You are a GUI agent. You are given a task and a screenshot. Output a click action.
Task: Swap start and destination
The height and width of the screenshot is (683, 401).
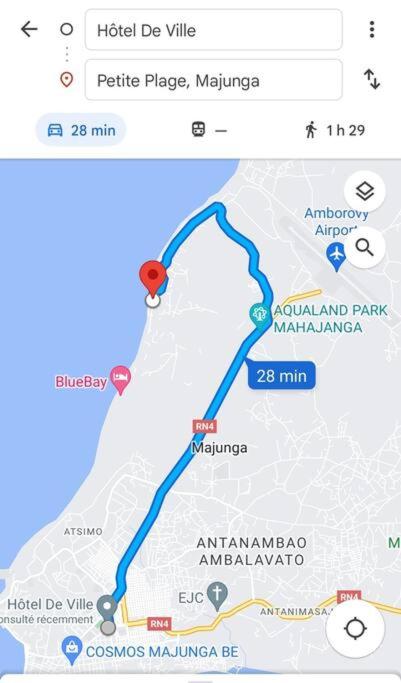pyautogui.click(x=372, y=80)
